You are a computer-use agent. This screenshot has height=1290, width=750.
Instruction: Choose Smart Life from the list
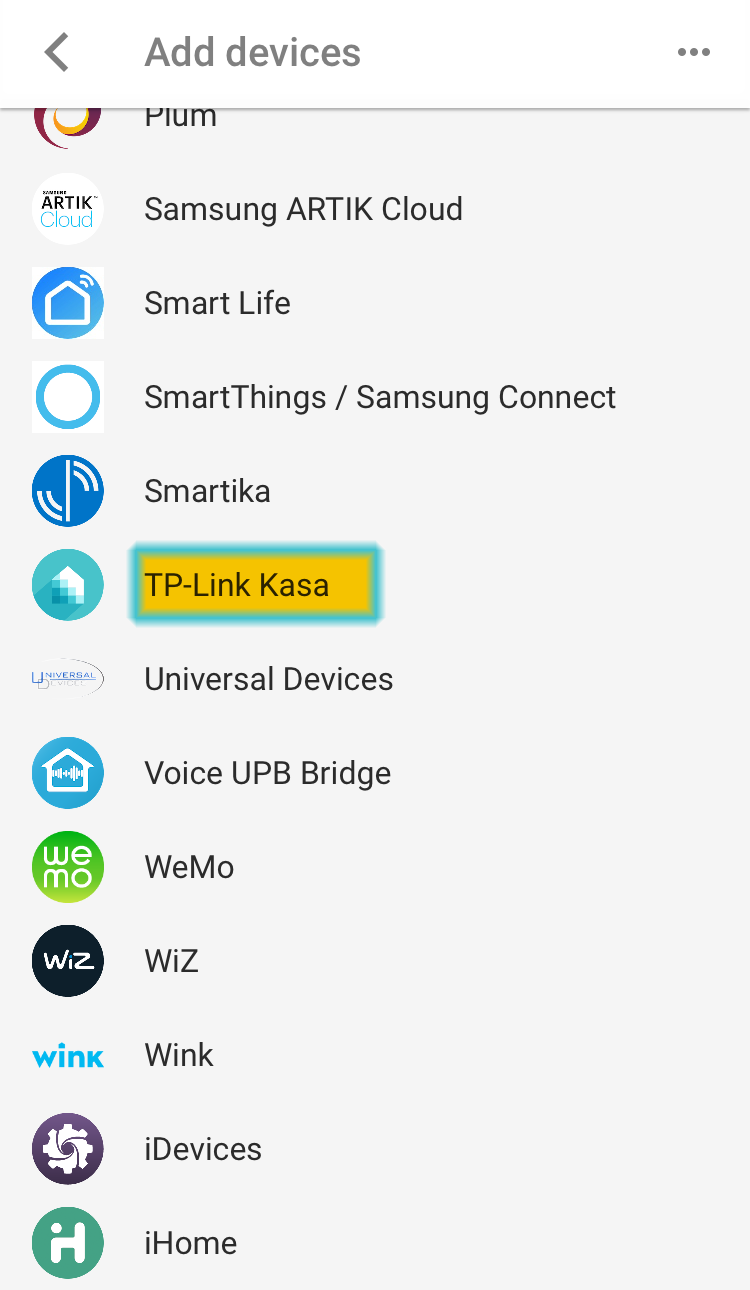[375, 303]
